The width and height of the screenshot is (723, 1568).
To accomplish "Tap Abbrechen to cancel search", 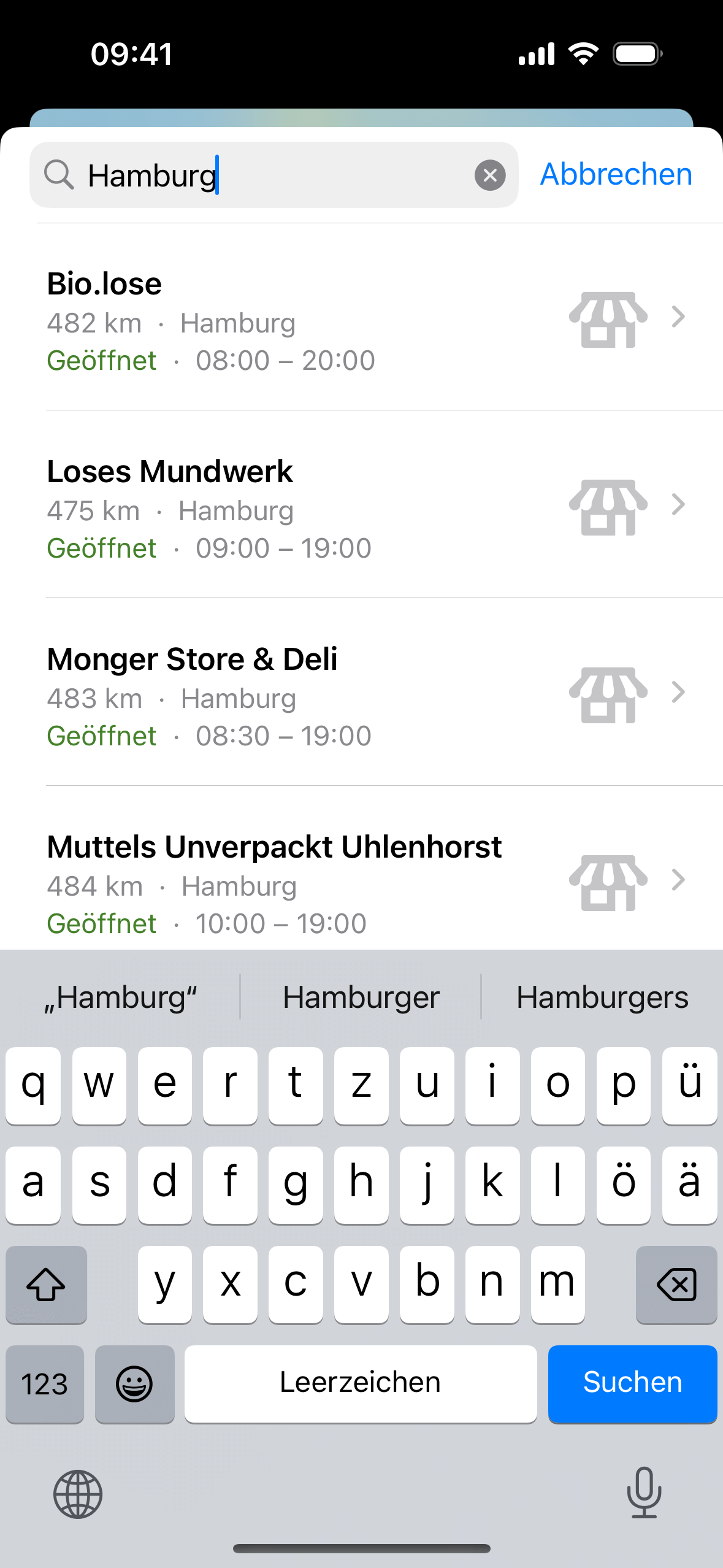I will [616, 174].
